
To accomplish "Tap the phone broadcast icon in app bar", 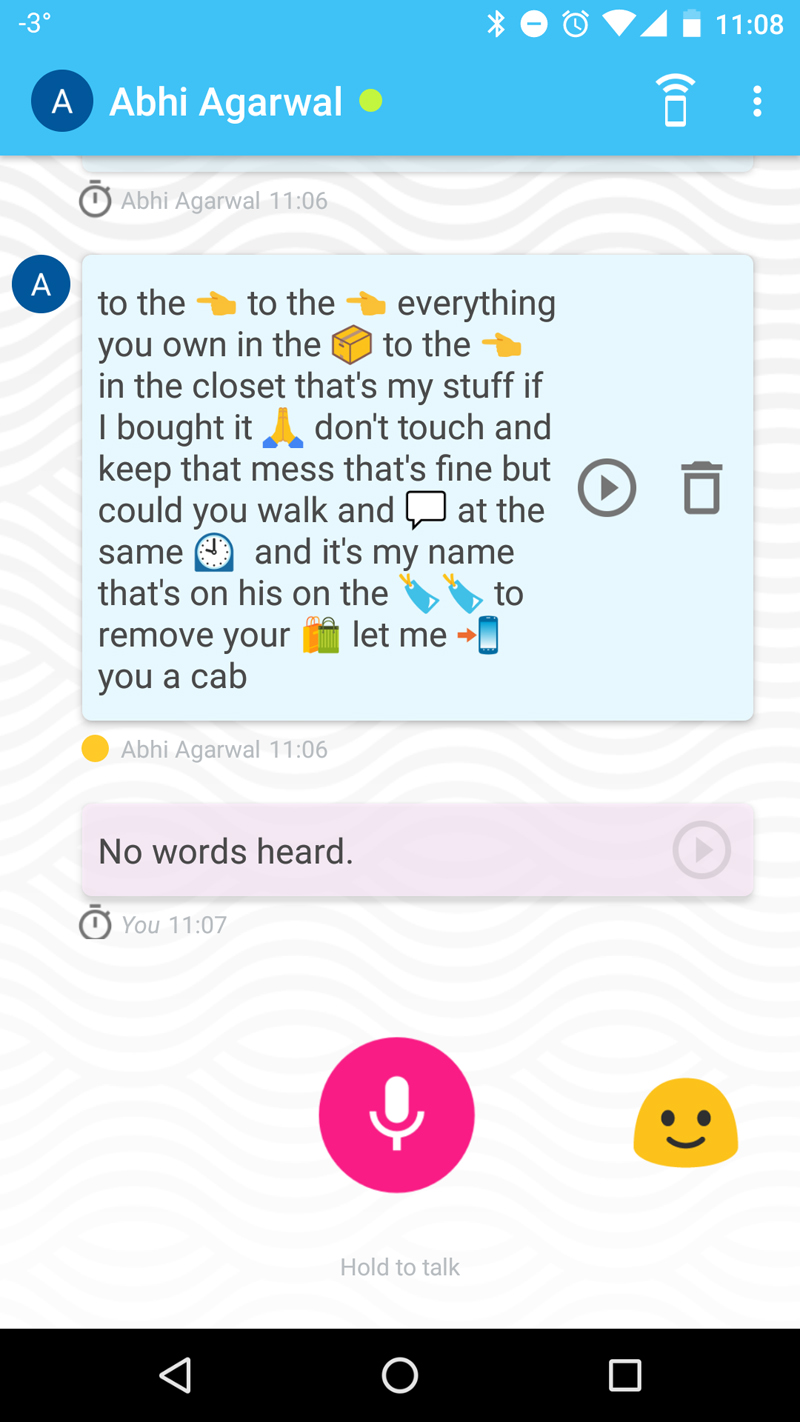I will pos(676,101).
